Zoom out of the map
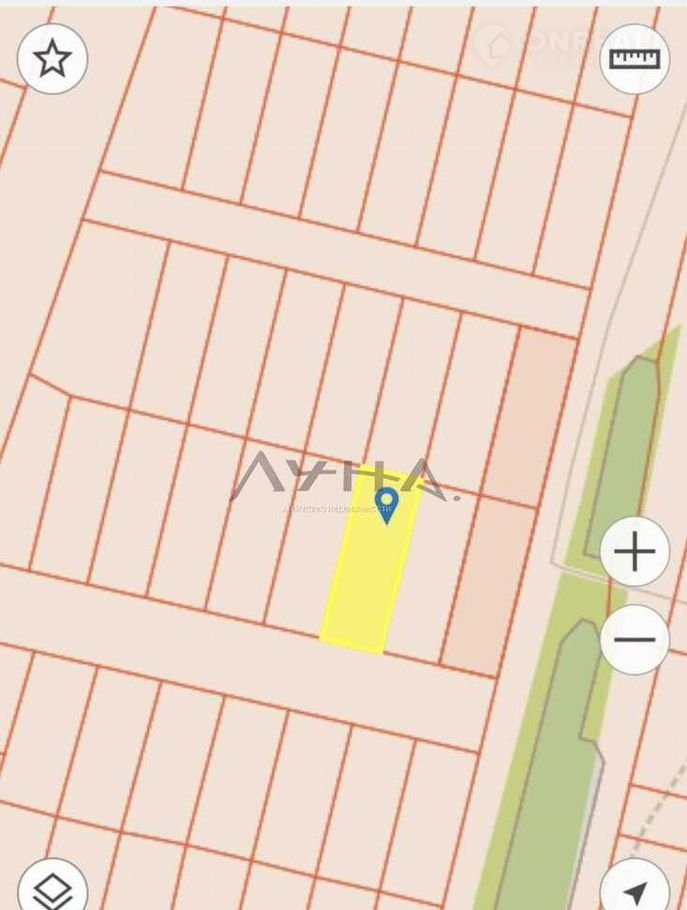 [x=635, y=640]
